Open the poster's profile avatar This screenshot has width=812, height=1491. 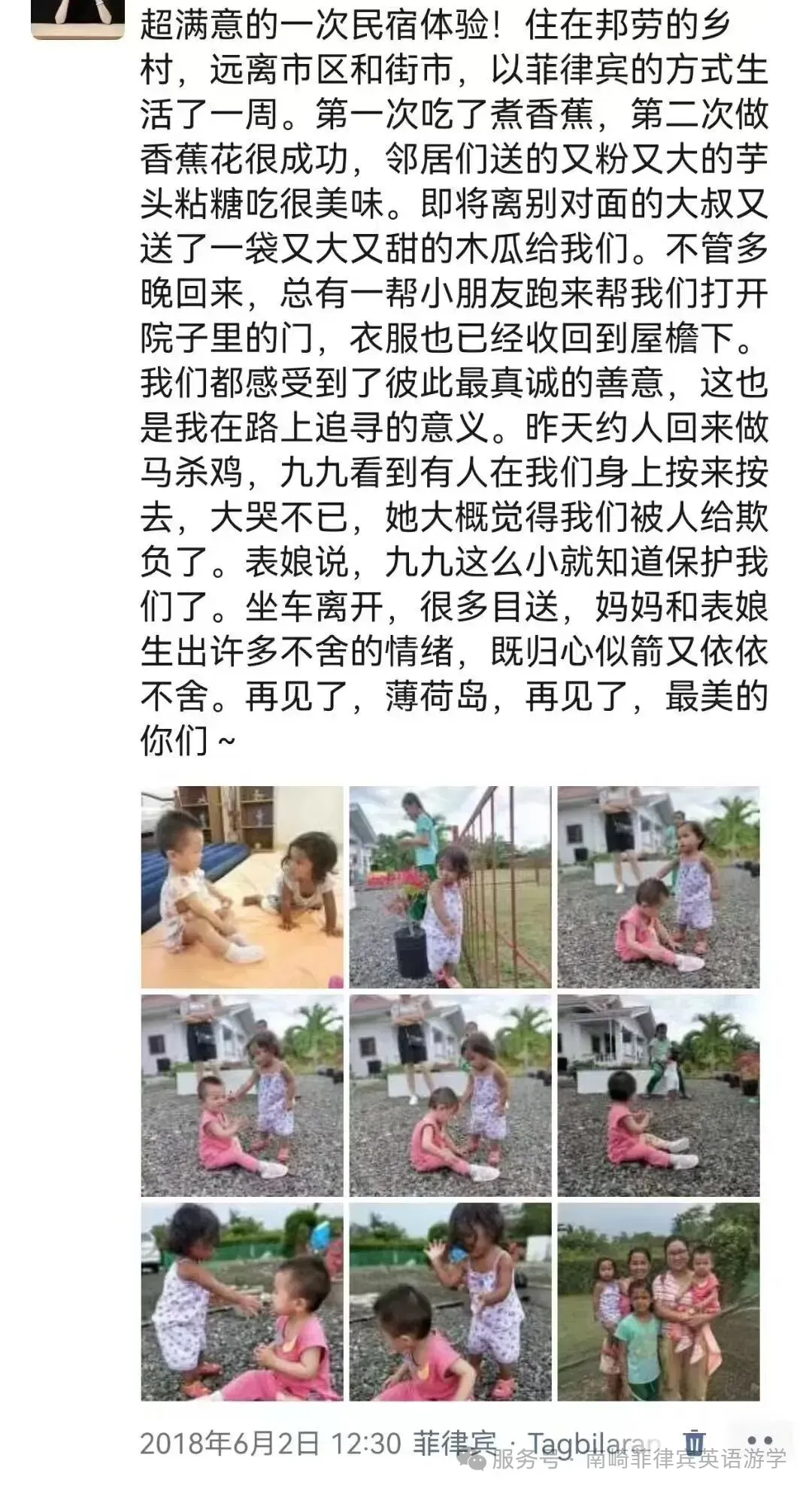click(77, 18)
